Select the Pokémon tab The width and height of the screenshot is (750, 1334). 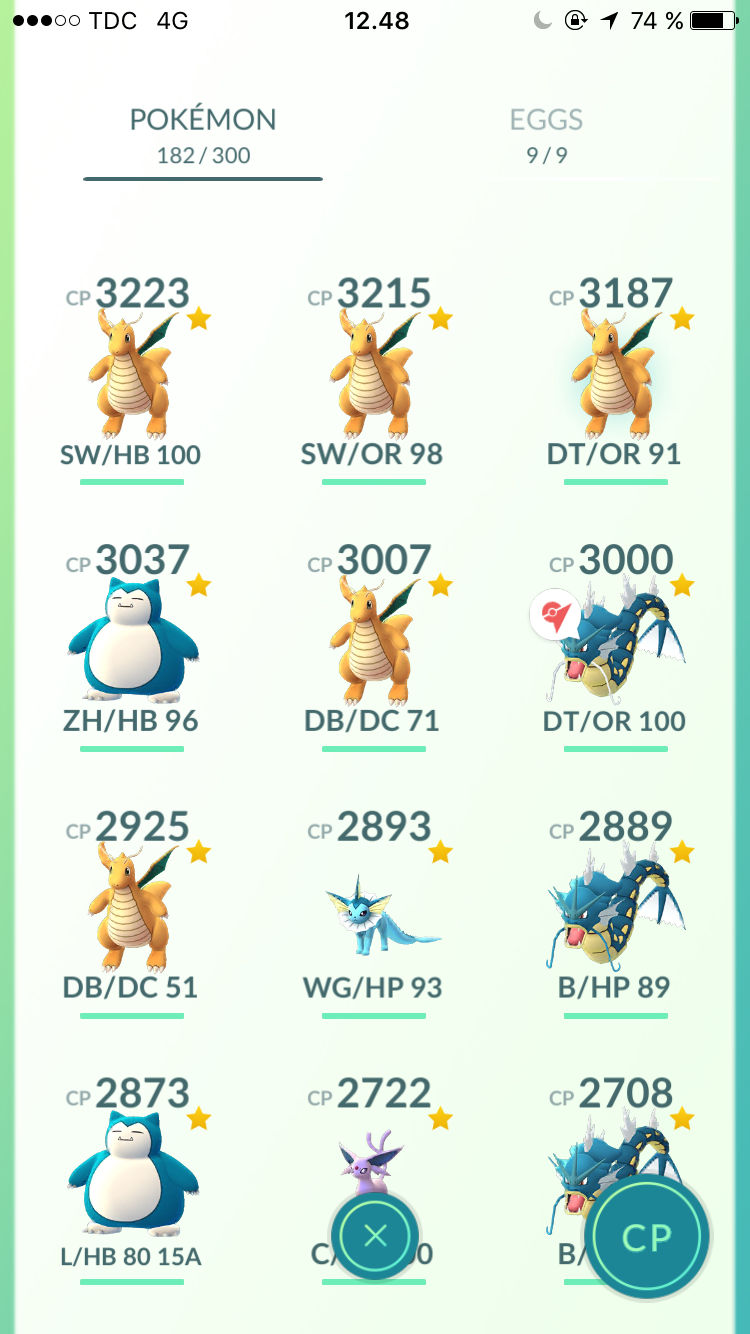click(x=203, y=135)
